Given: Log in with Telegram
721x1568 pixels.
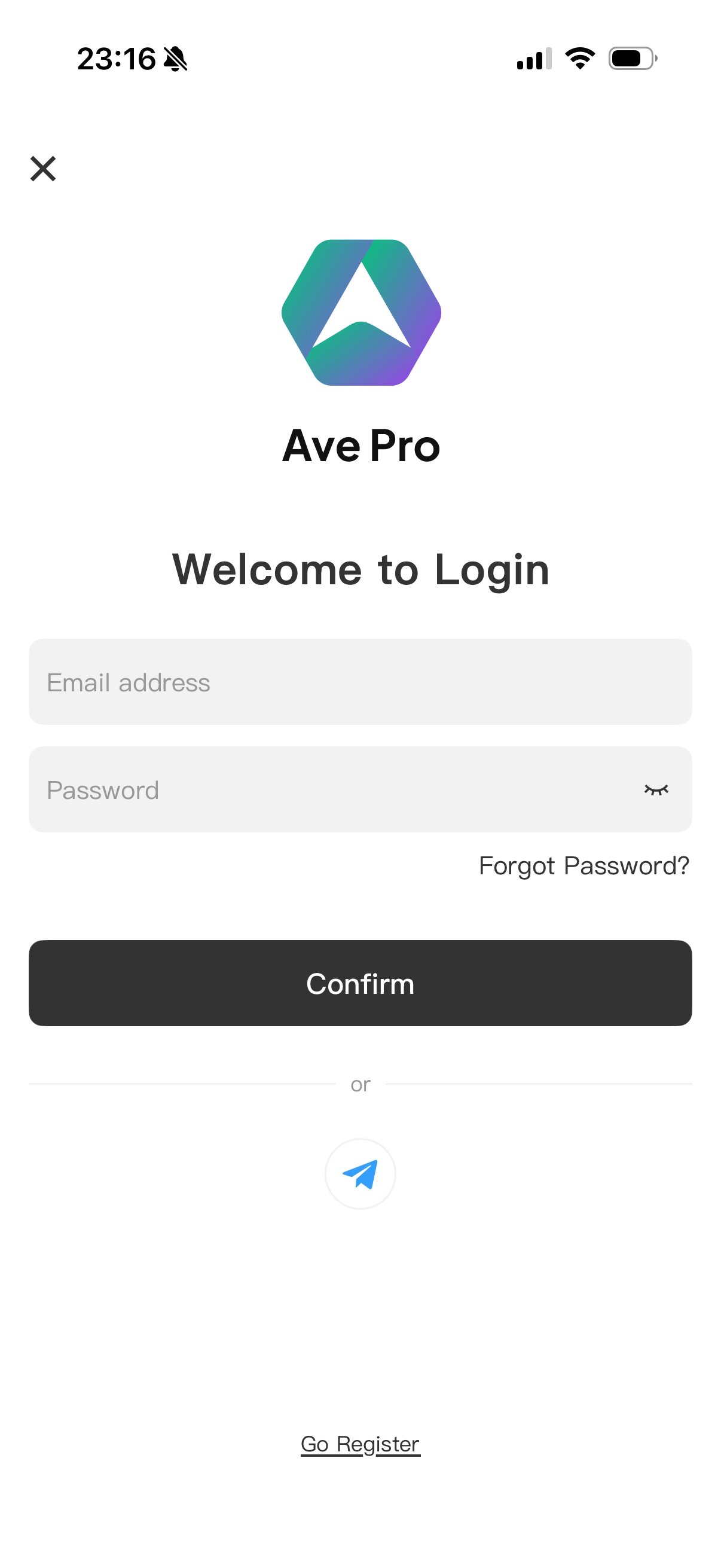Looking at the screenshot, I should 360,1173.
